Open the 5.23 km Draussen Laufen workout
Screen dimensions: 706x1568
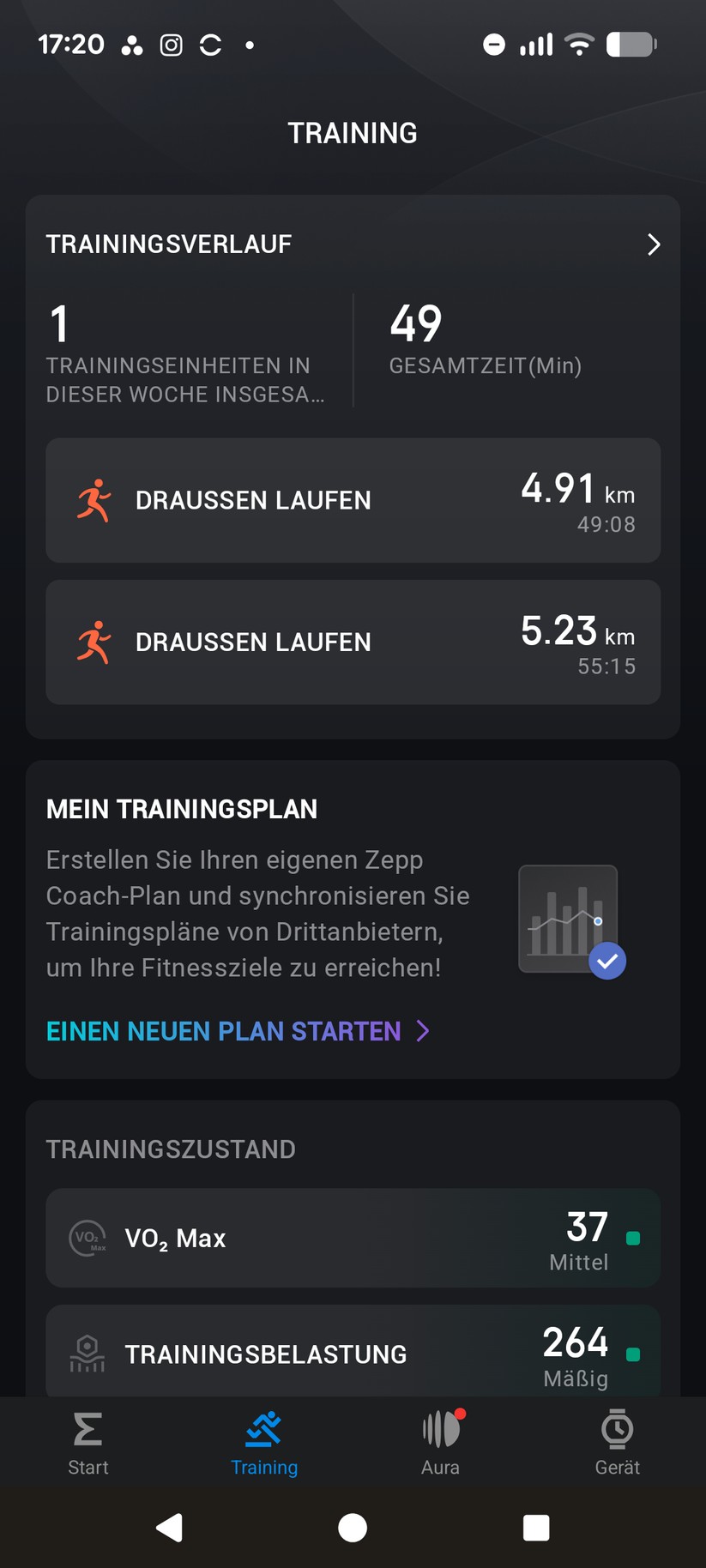point(353,642)
